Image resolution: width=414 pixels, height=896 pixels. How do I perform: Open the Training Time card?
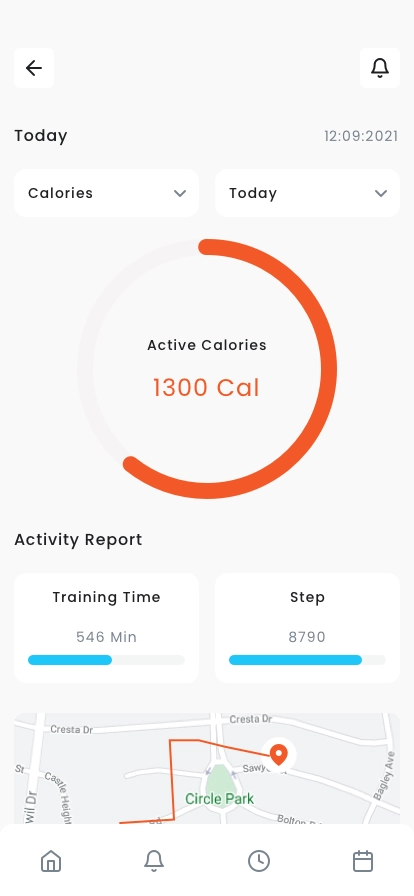106,628
